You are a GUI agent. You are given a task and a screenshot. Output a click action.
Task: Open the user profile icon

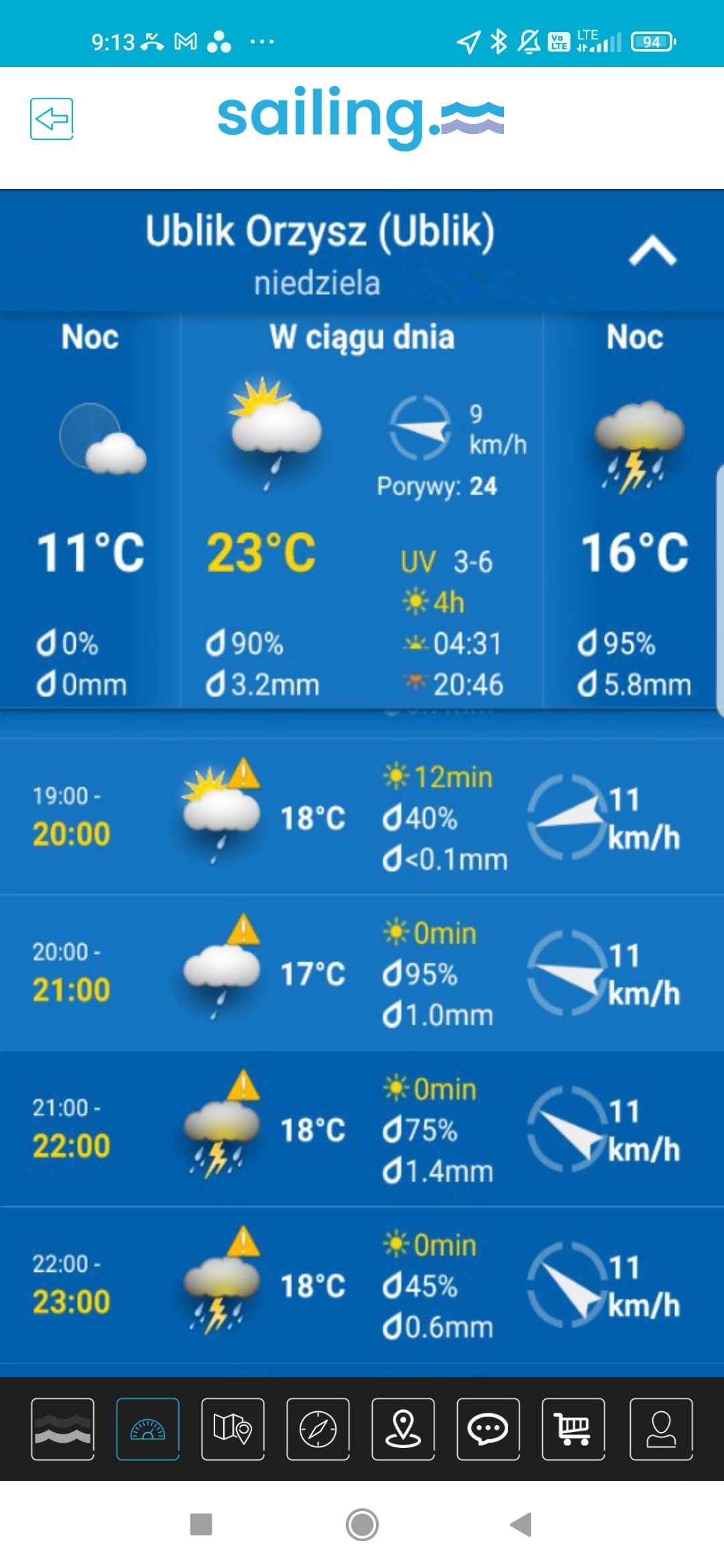pyautogui.click(x=661, y=1429)
